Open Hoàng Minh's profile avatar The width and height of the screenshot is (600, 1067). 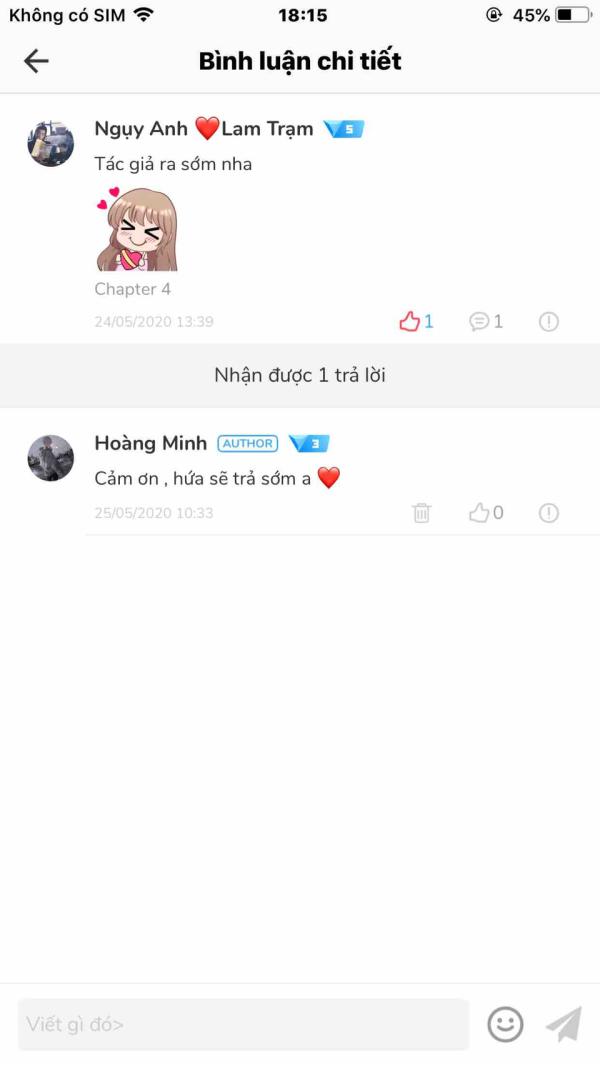[50, 458]
